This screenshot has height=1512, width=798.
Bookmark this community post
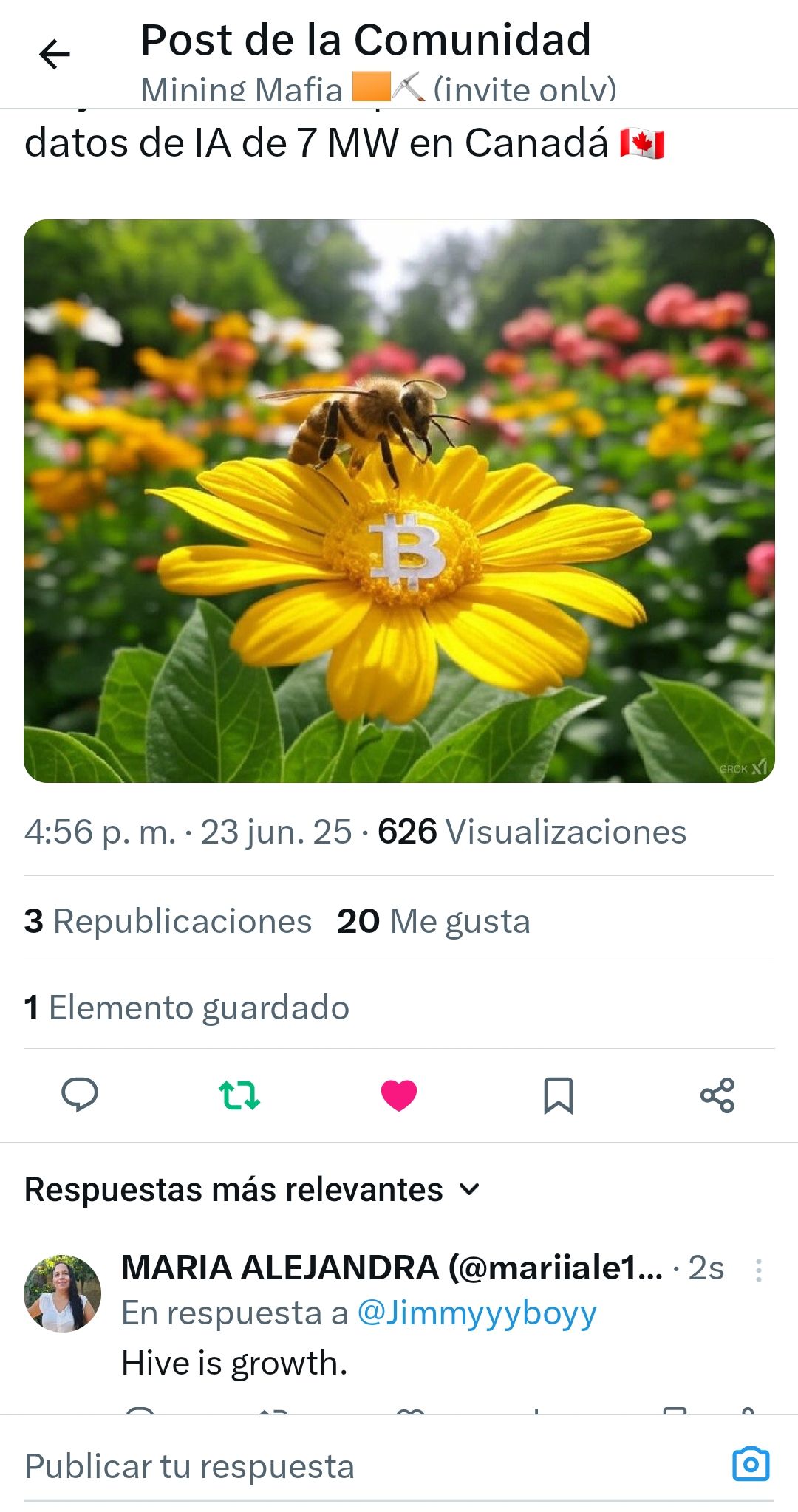pyautogui.click(x=558, y=1095)
